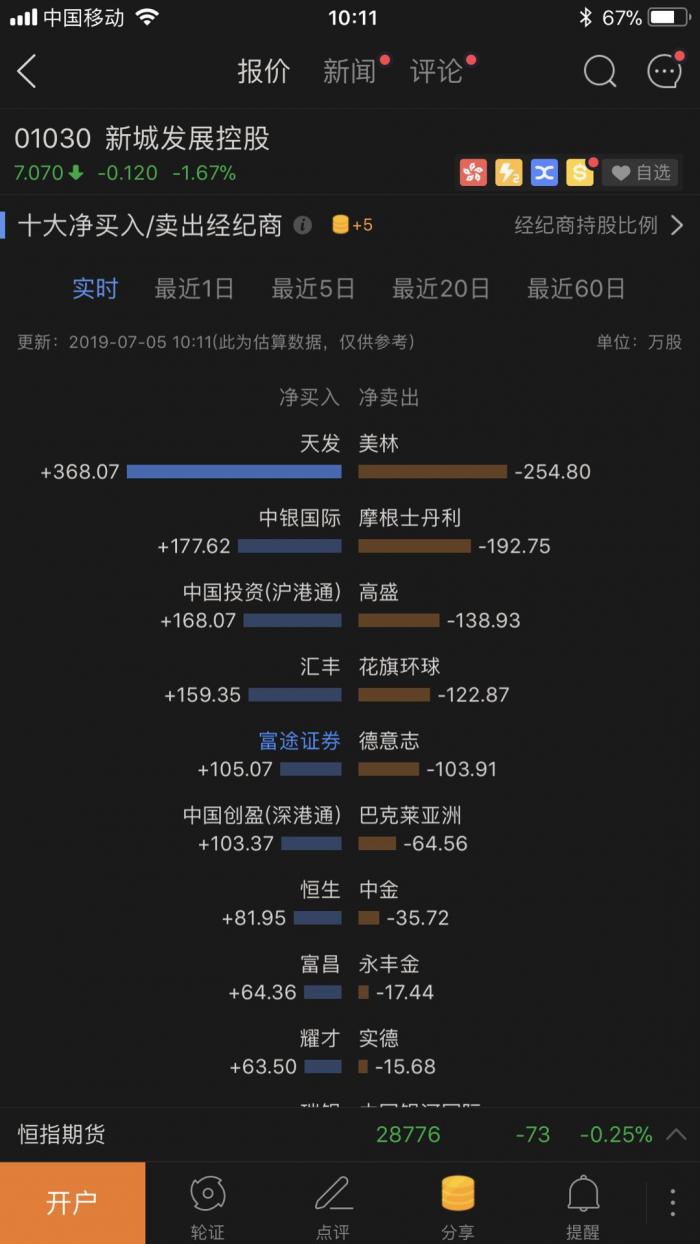
Task: Select the 最近5日 period
Action: coord(313,289)
